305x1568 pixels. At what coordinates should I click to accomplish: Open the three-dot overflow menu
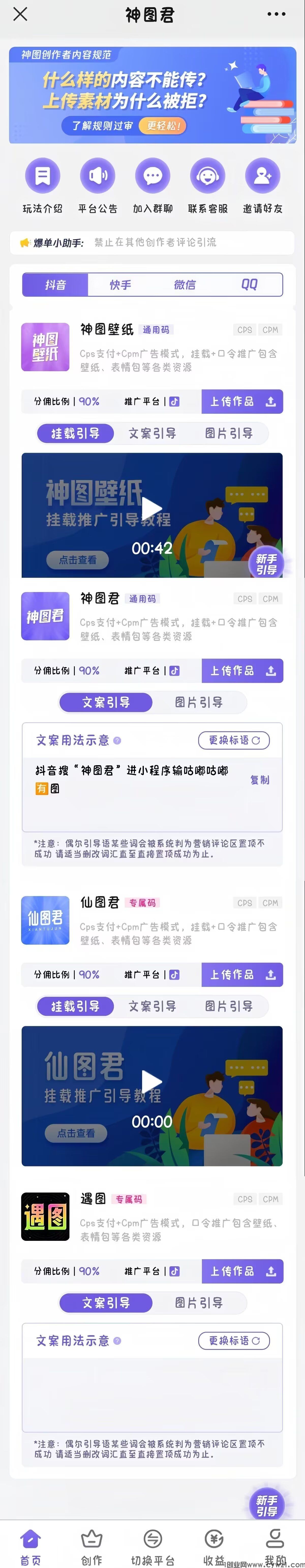point(276,14)
